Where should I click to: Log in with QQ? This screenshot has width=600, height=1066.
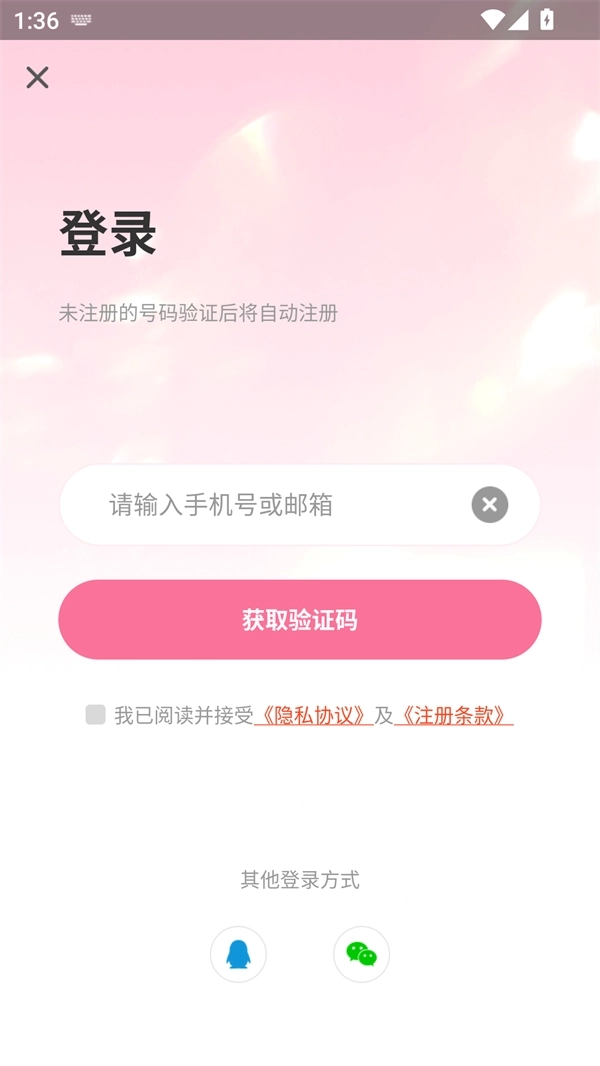pyautogui.click(x=238, y=954)
